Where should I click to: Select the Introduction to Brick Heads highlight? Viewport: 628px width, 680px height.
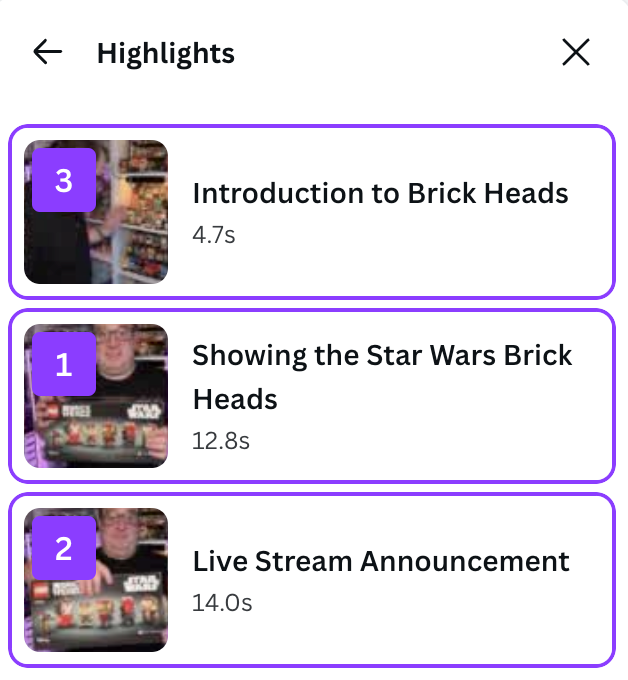point(380,211)
